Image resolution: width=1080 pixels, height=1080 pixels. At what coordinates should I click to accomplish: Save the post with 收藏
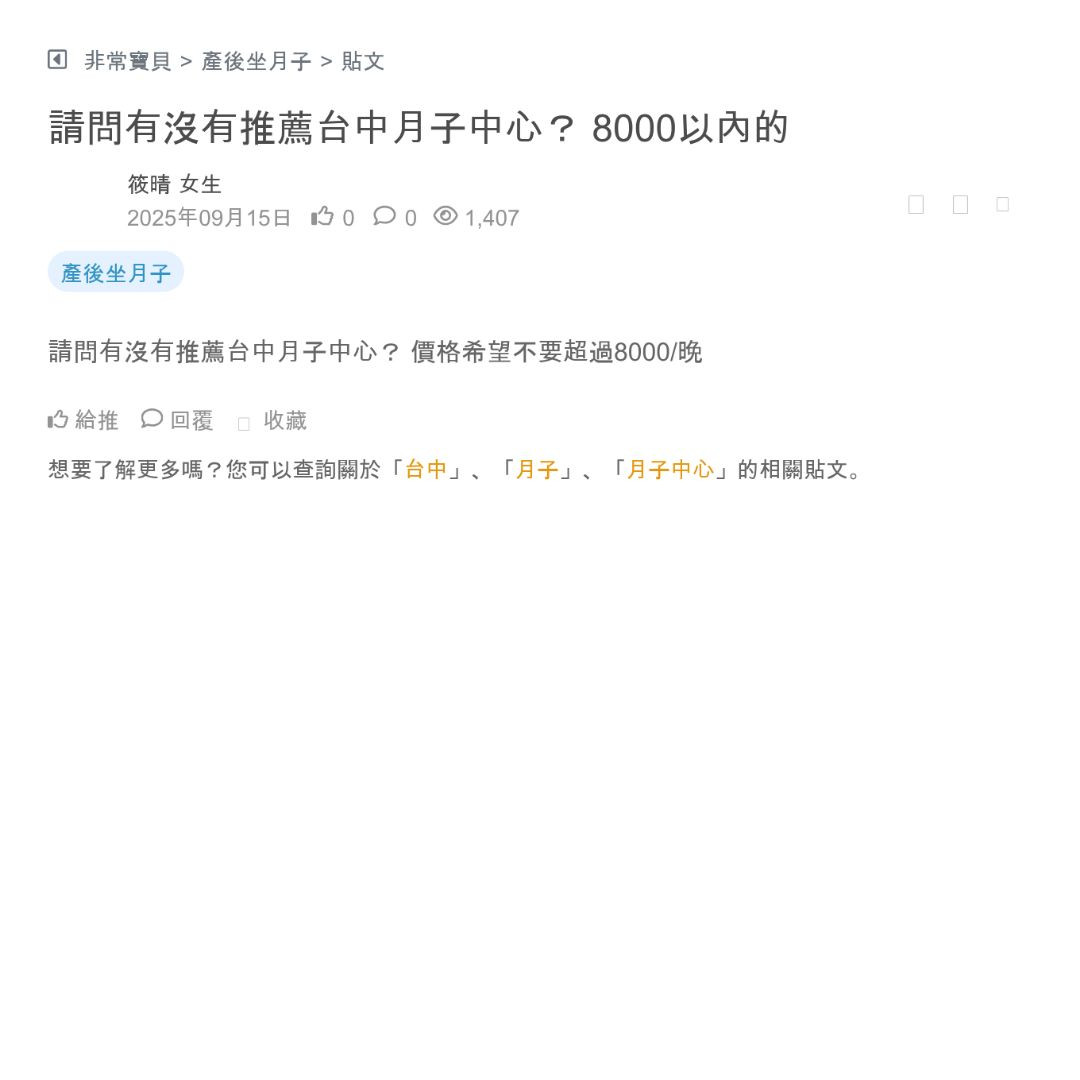274,422
